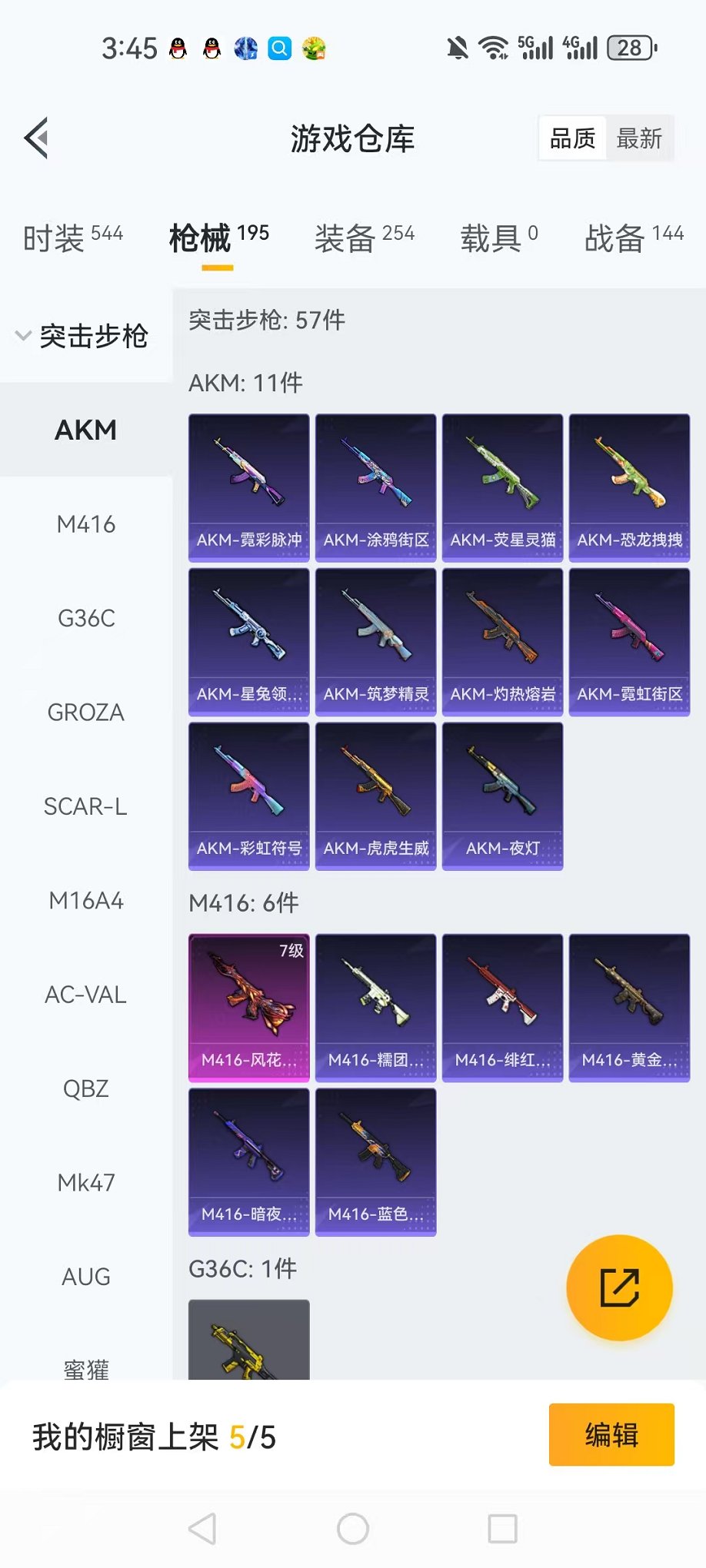Jump to the SCAR-L weapon list
This screenshot has height=1568, width=706.
click(86, 806)
